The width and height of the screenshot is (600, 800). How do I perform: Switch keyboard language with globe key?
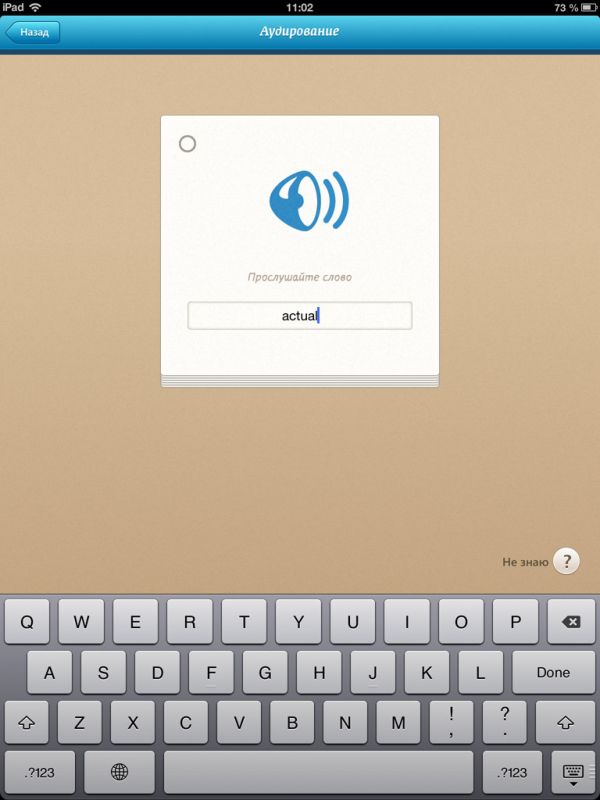coord(120,771)
